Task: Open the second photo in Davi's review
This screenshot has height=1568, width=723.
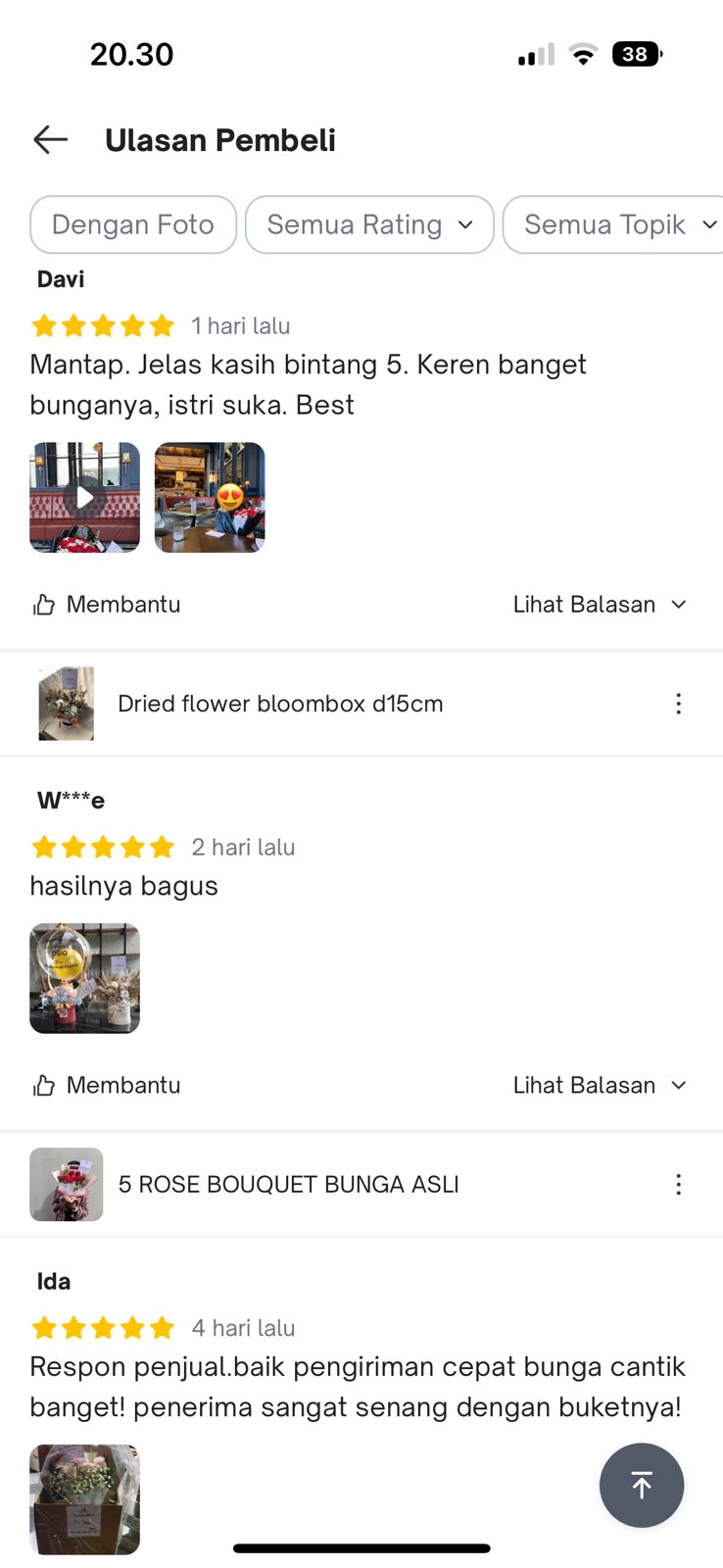Action: pos(210,497)
